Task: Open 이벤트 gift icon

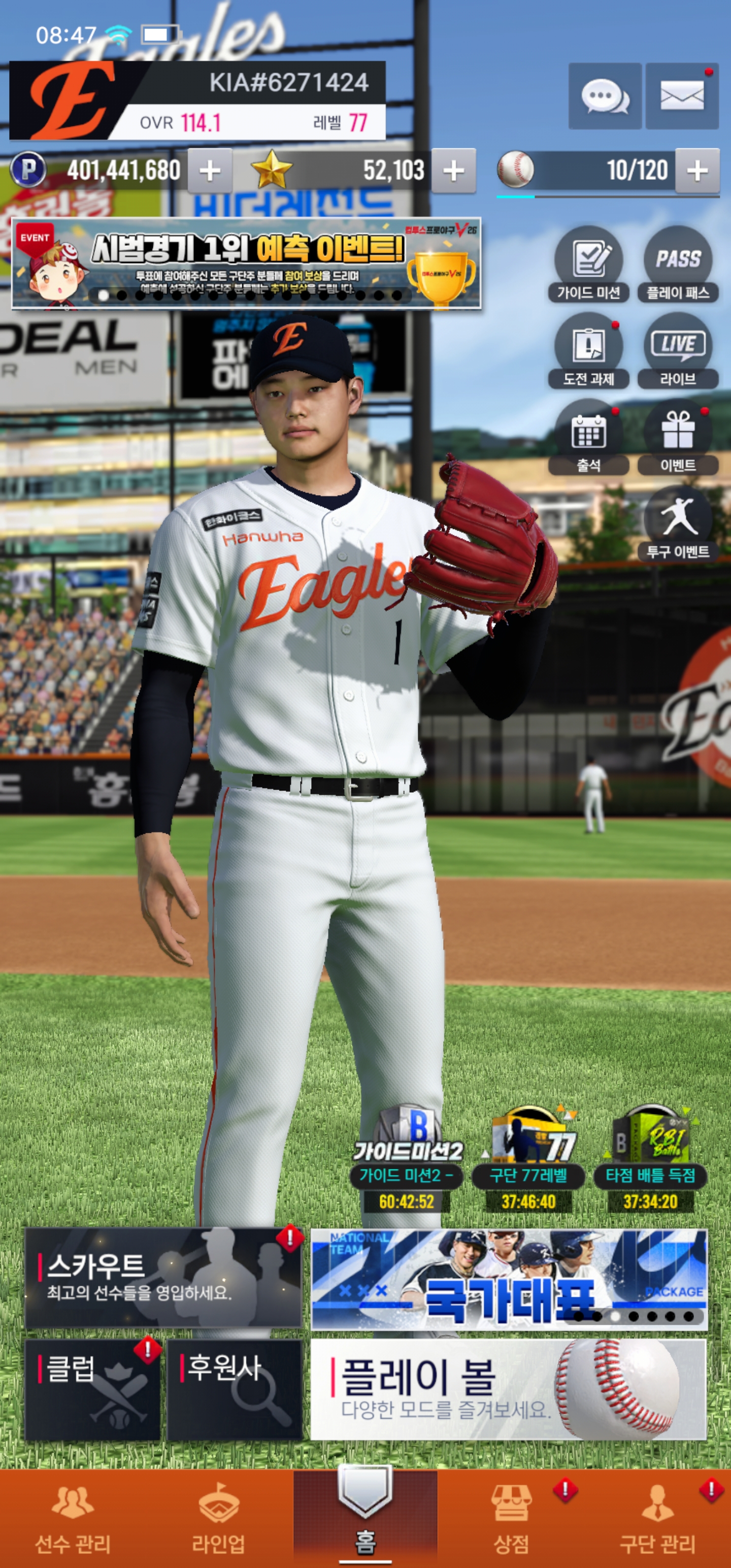Action: 678,438
